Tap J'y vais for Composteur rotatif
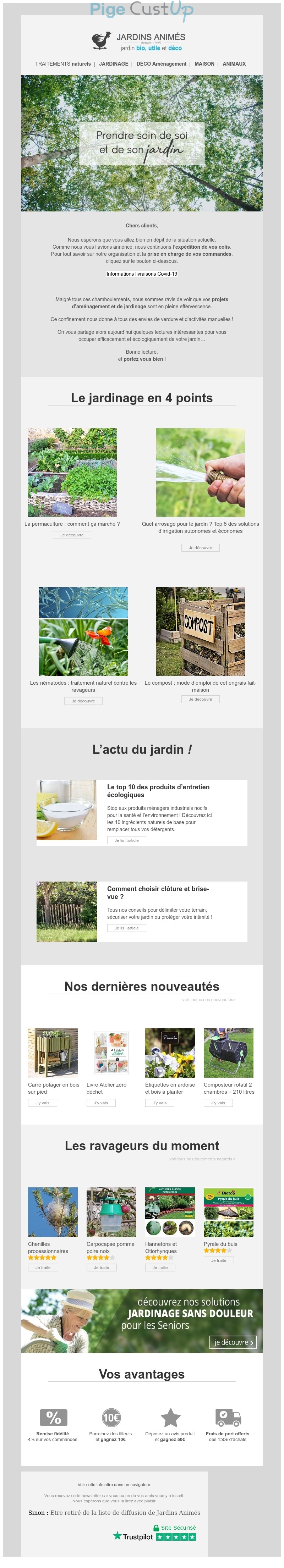 (x=218, y=1103)
